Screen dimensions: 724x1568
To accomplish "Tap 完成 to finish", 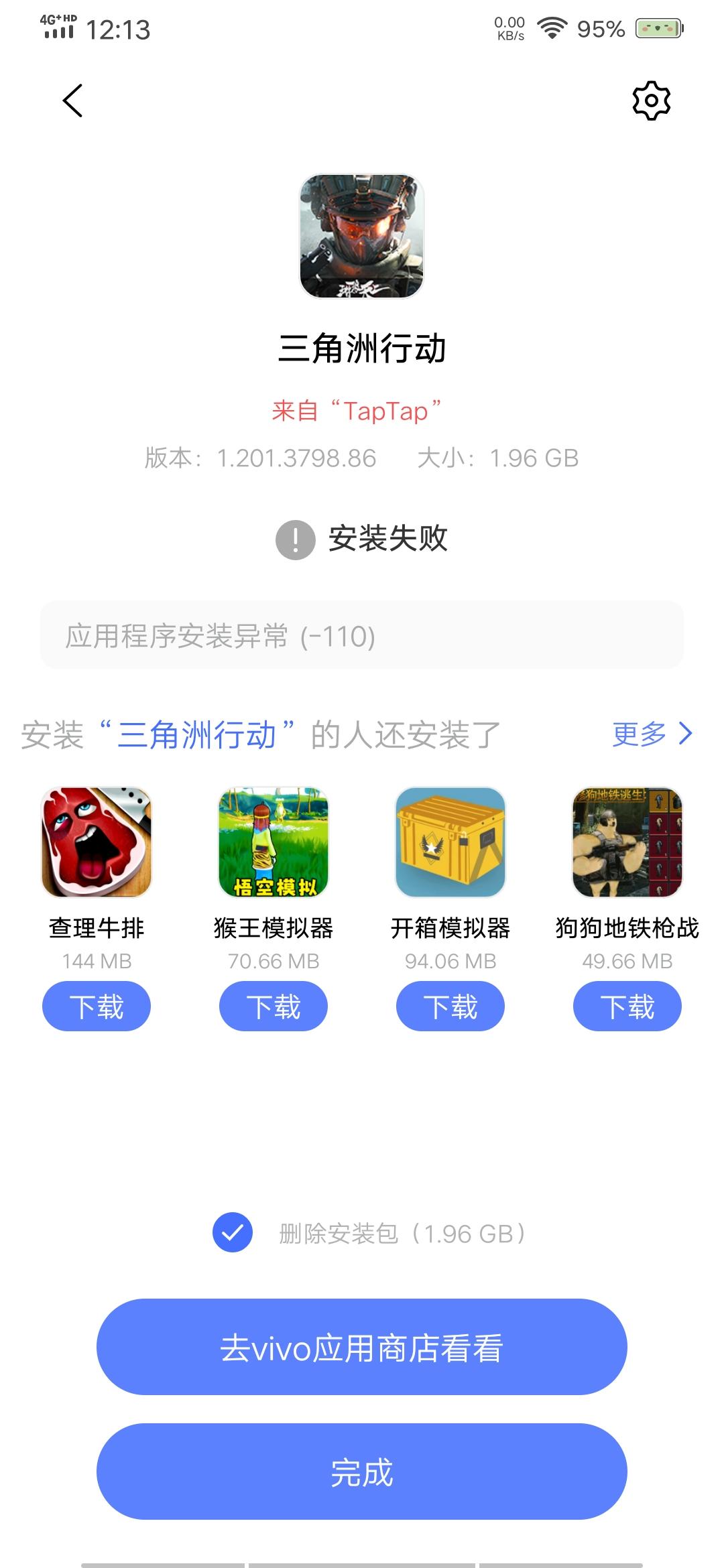I will (x=362, y=1472).
